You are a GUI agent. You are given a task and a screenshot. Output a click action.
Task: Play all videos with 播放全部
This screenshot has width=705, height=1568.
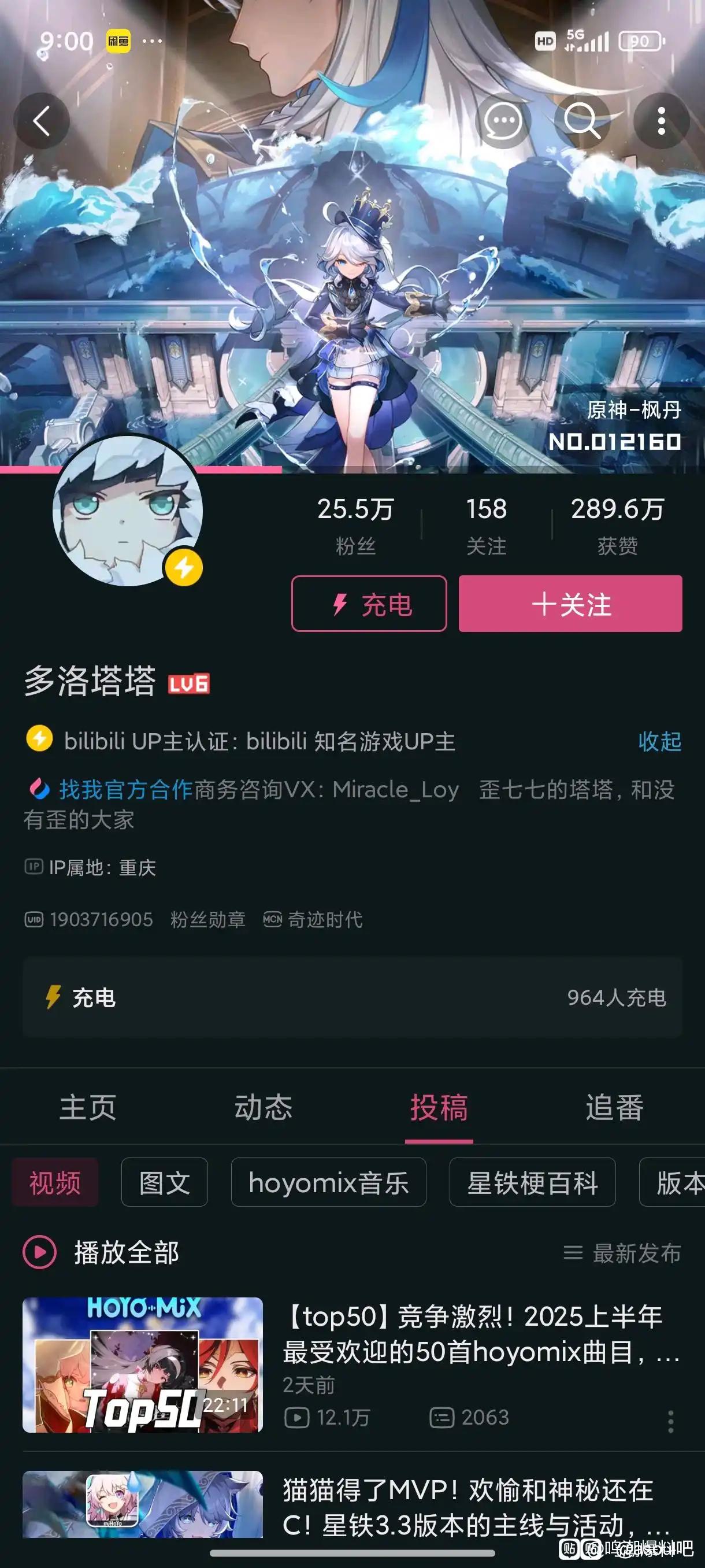[x=102, y=1253]
